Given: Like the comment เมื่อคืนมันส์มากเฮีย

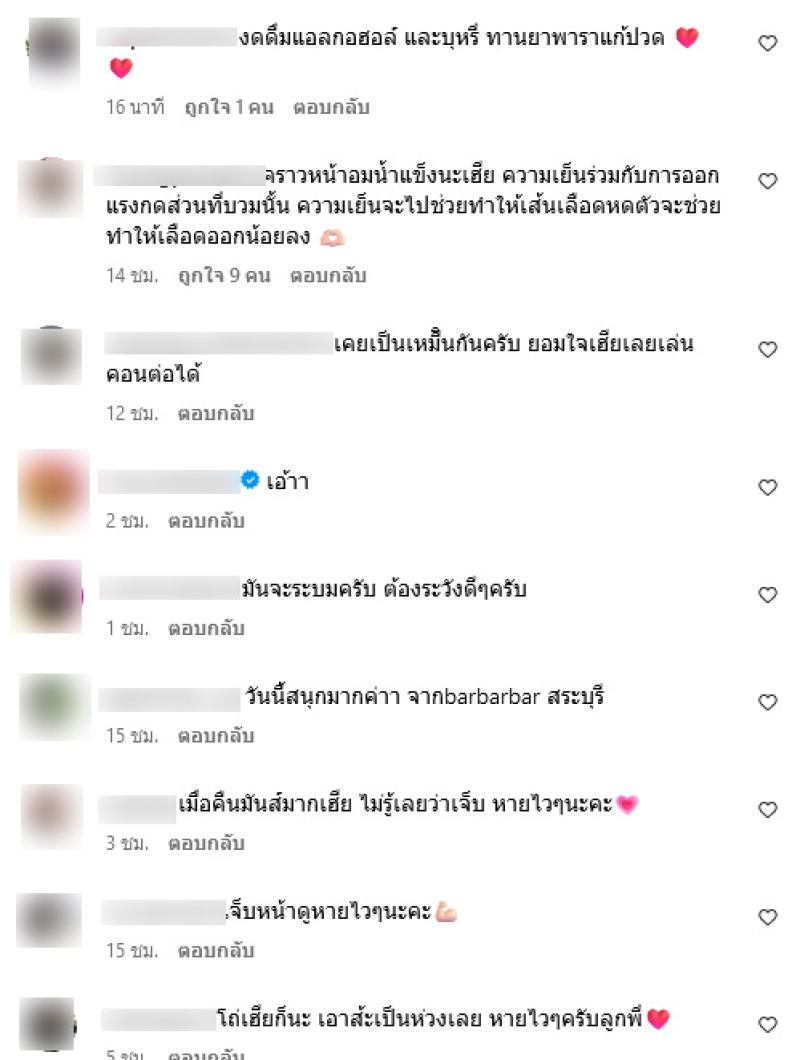Looking at the screenshot, I should click(767, 809).
